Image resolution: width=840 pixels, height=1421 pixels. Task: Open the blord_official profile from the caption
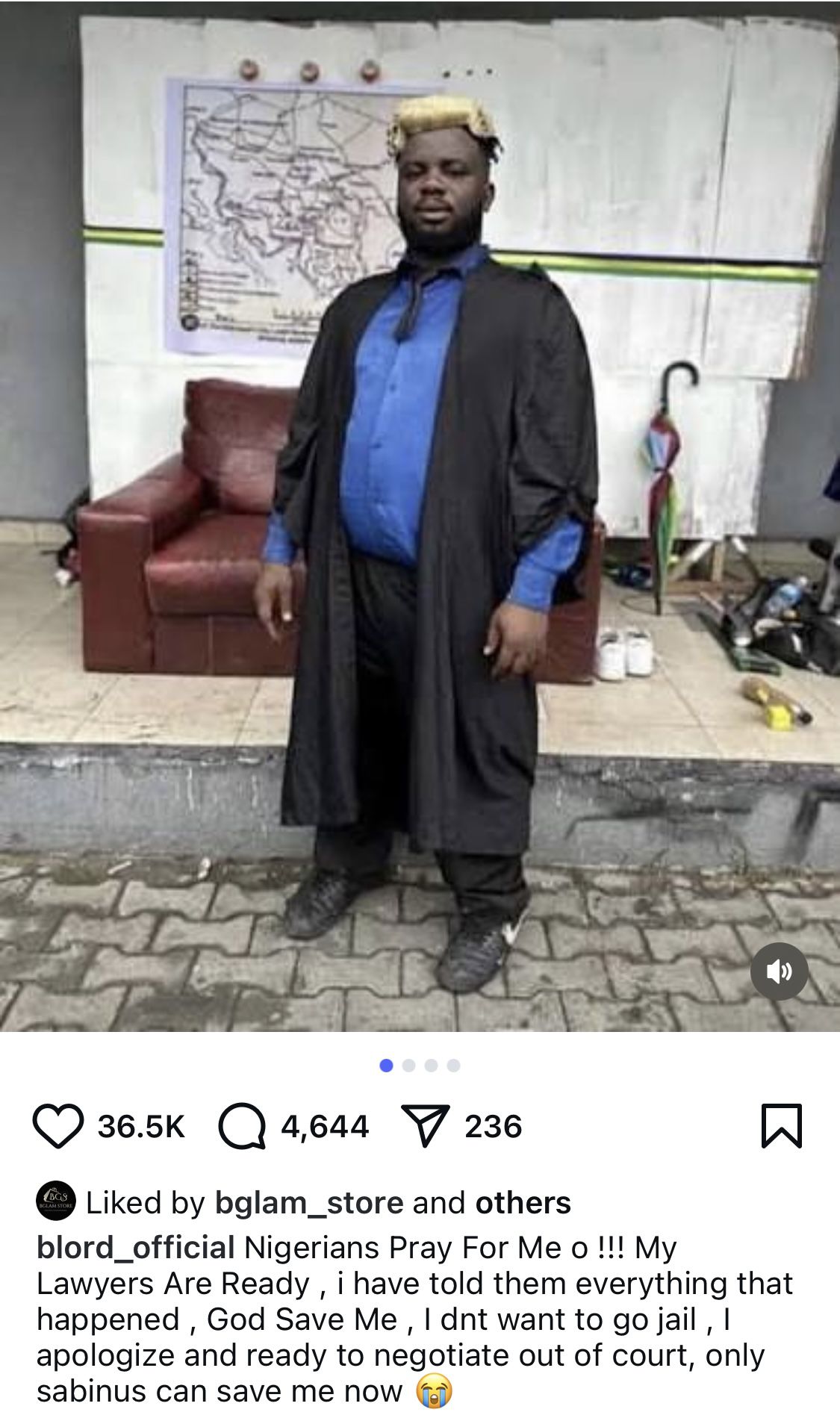(136, 1248)
